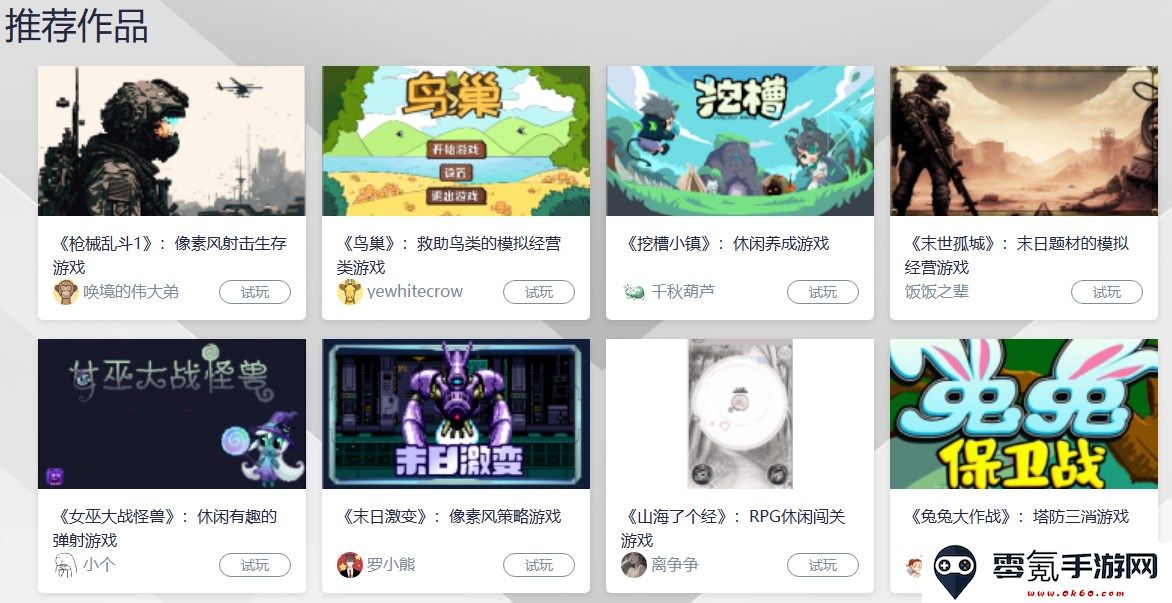The height and width of the screenshot is (603, 1172).
Task: Start the 末世孤城 trial play
Action: coord(1106,292)
